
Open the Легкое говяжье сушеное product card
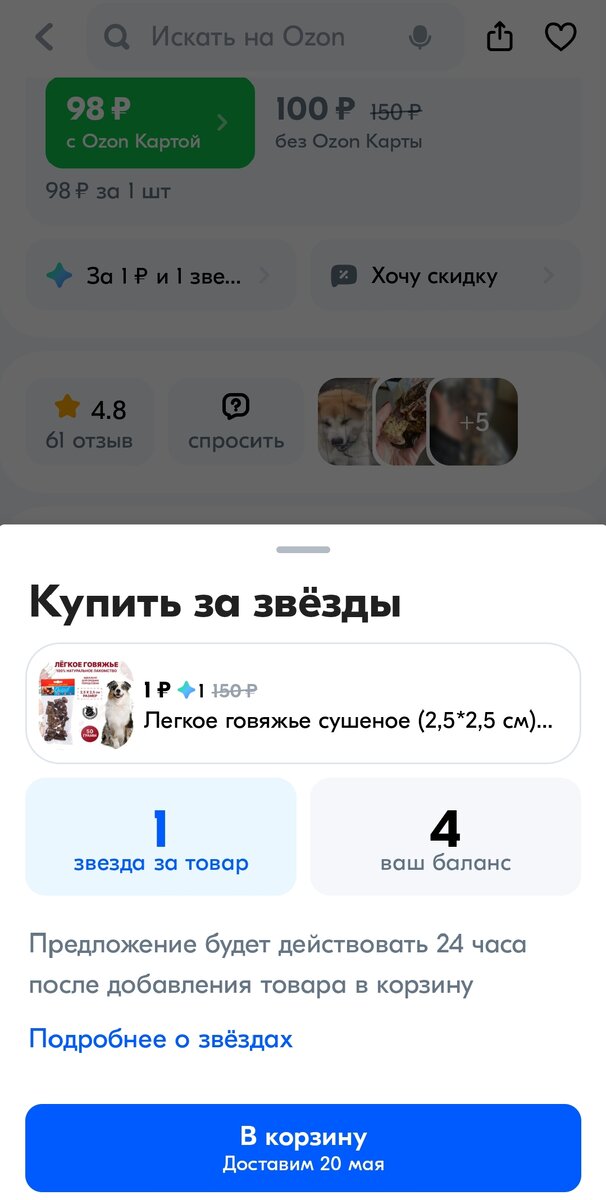[303, 703]
